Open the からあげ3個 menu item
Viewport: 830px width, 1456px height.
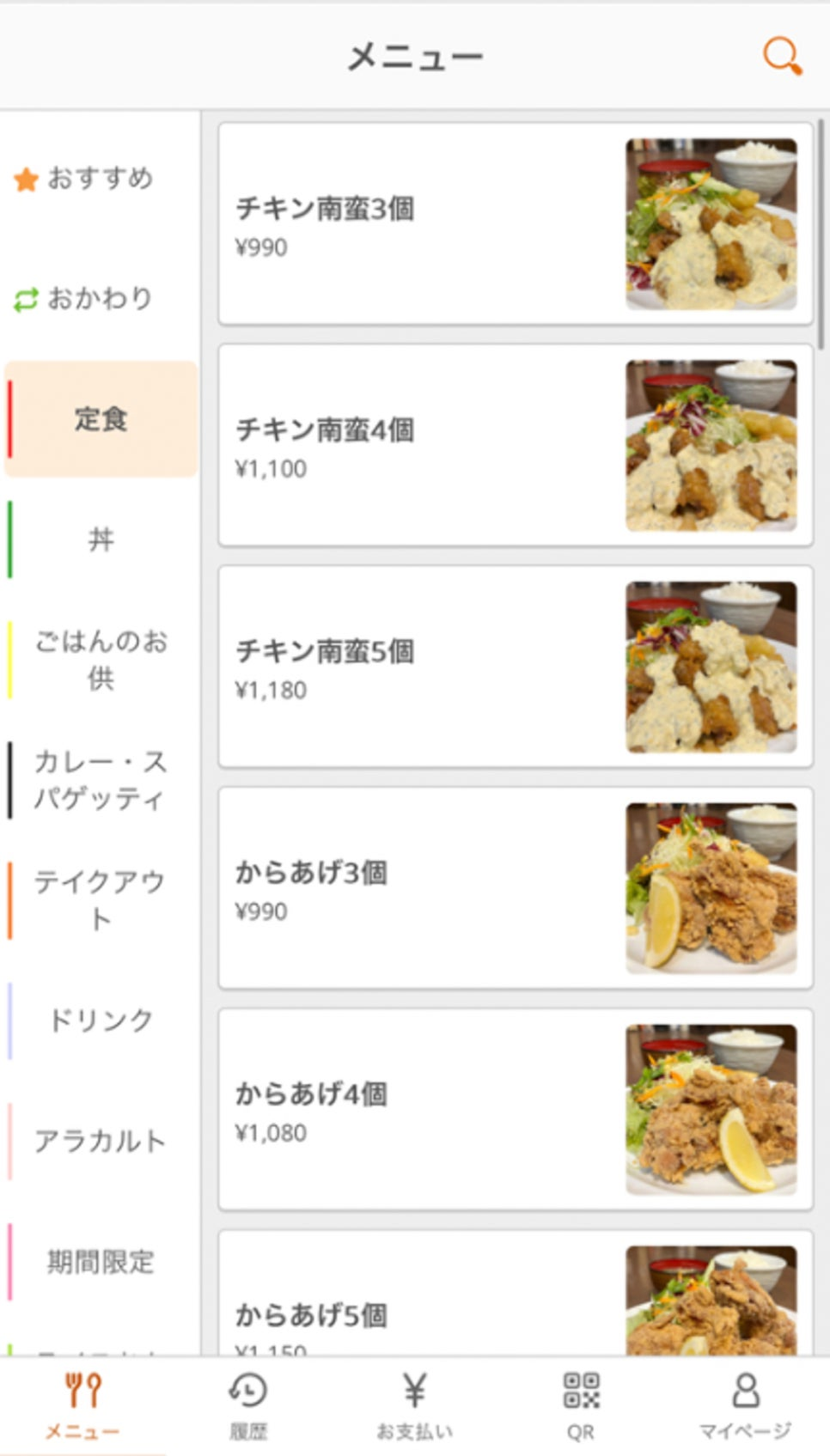click(x=516, y=888)
